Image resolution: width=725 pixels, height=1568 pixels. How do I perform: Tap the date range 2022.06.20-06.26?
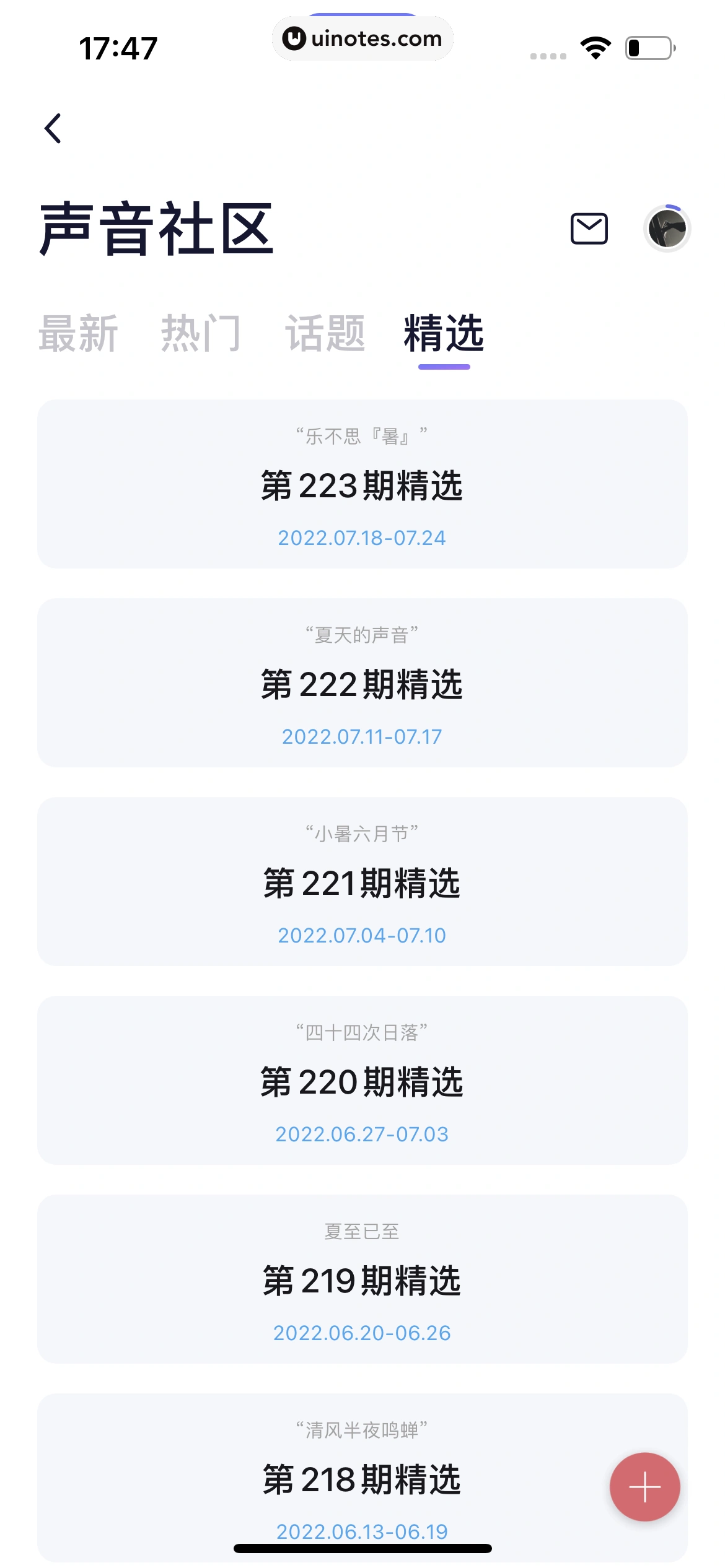(362, 1333)
